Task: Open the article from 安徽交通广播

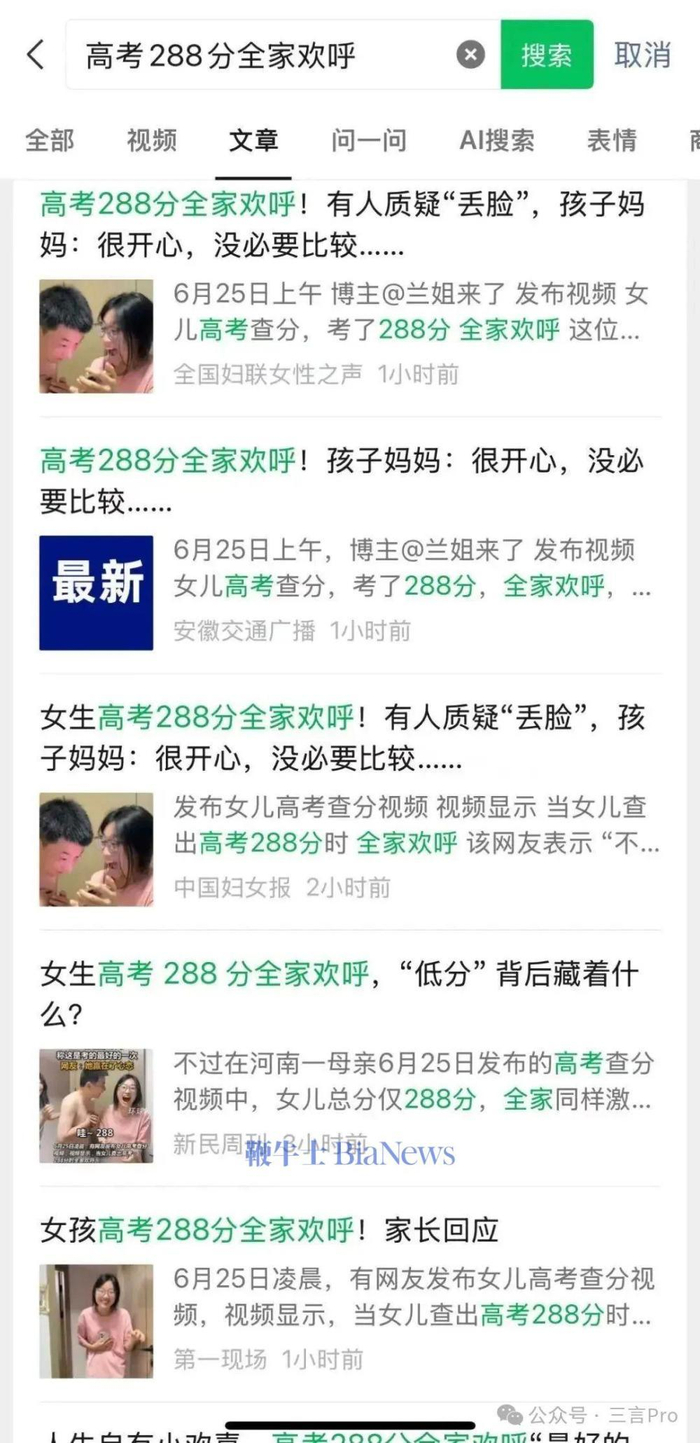Action: (x=350, y=547)
